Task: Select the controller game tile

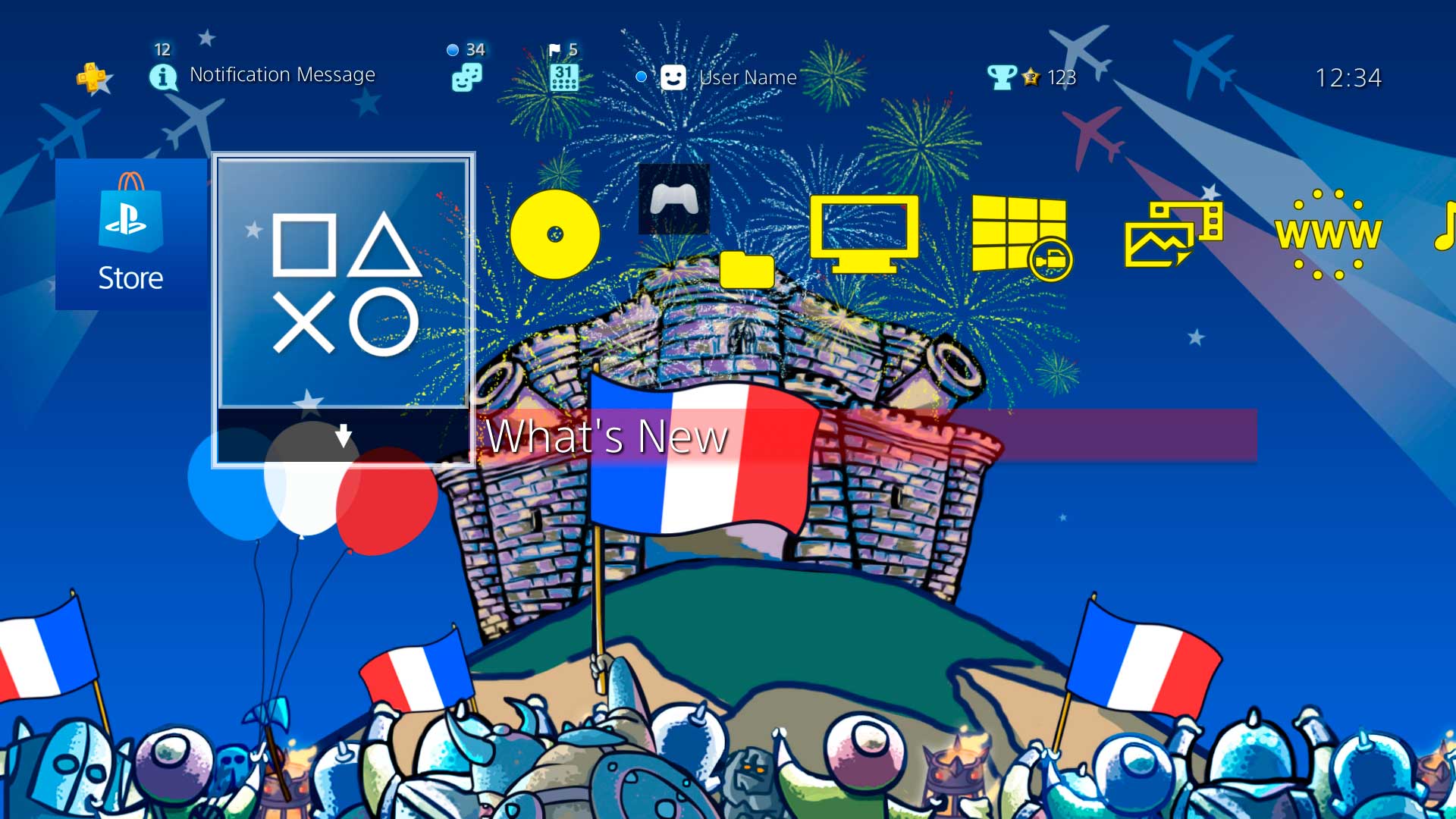Action: point(673,199)
